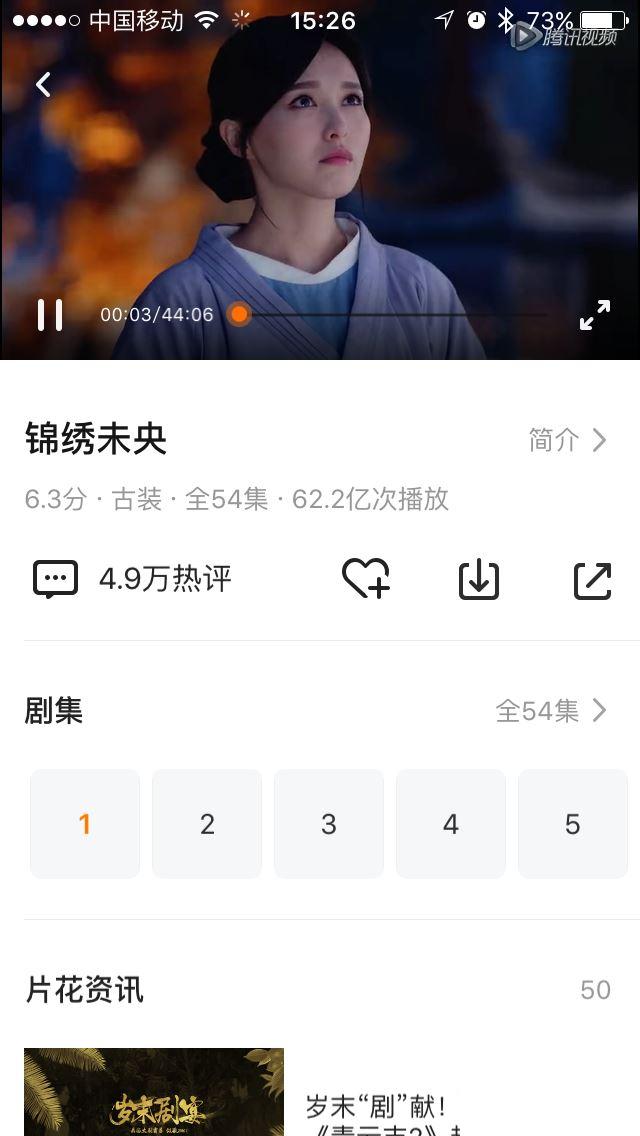Add this show to favorites
640x1136 pixels.
[365, 579]
